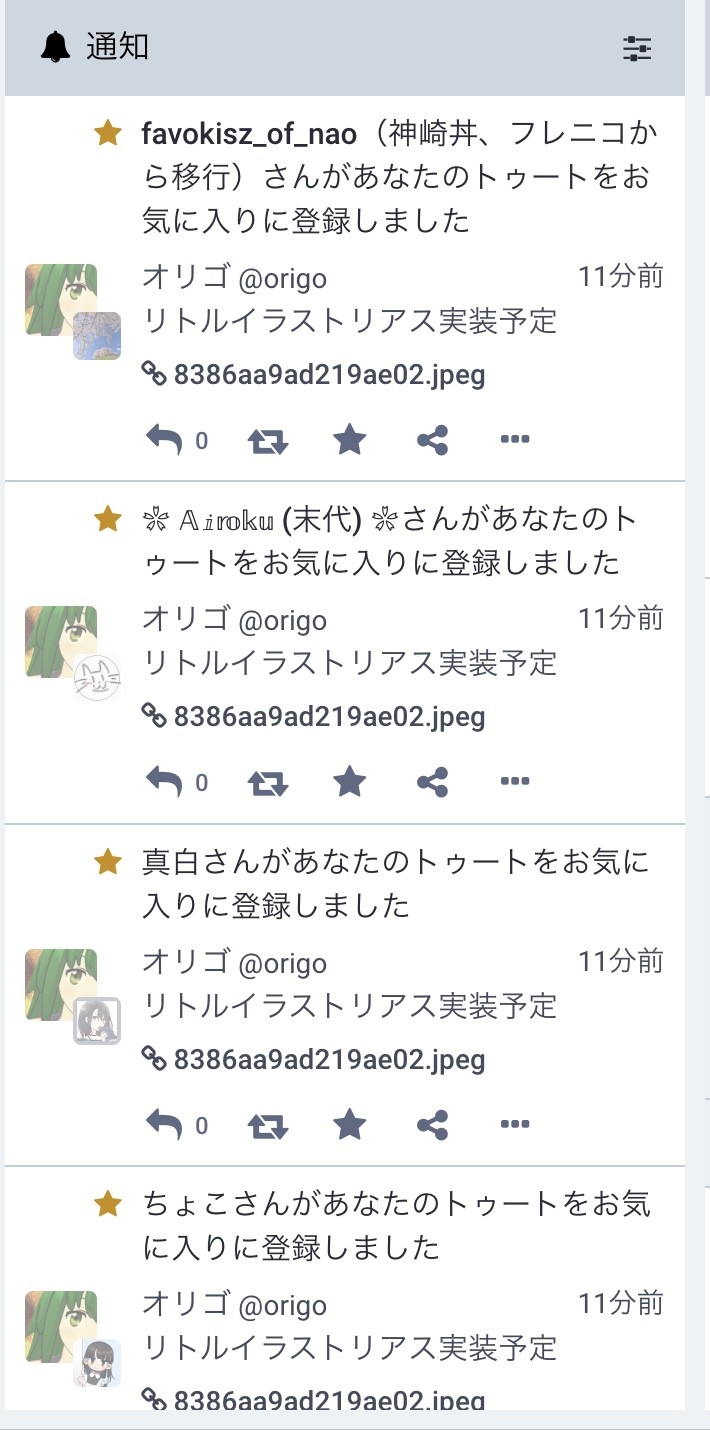The height and width of the screenshot is (1430, 710).
Task: Reply to the toot favorited by 真白
Action: click(x=164, y=1124)
